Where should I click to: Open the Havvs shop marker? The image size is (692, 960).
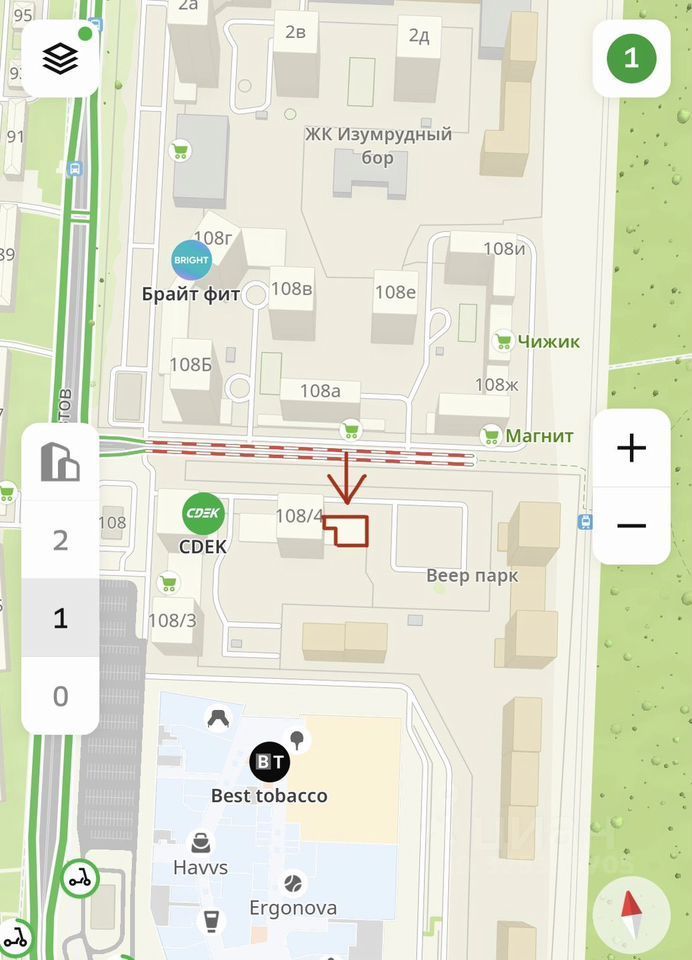(201, 842)
